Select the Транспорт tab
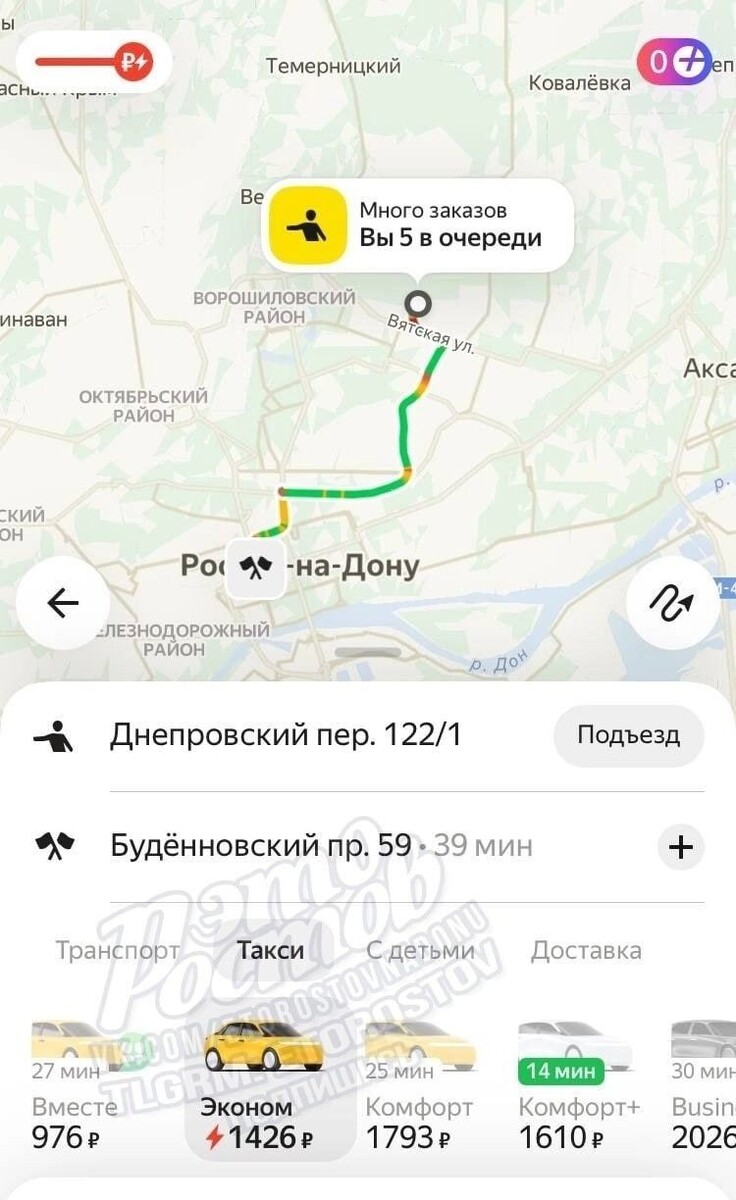 (x=118, y=951)
